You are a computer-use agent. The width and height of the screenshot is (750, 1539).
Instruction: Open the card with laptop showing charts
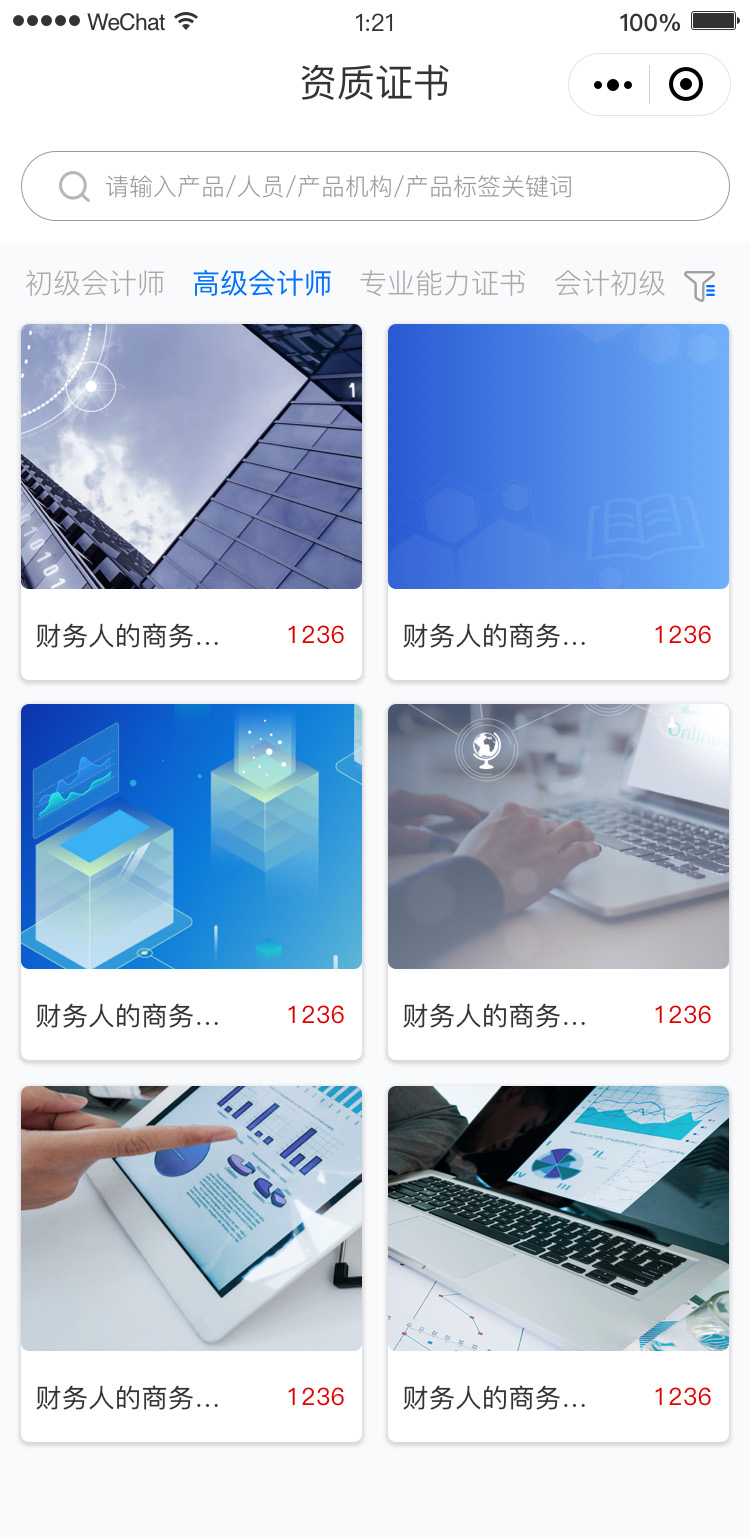(558, 1264)
